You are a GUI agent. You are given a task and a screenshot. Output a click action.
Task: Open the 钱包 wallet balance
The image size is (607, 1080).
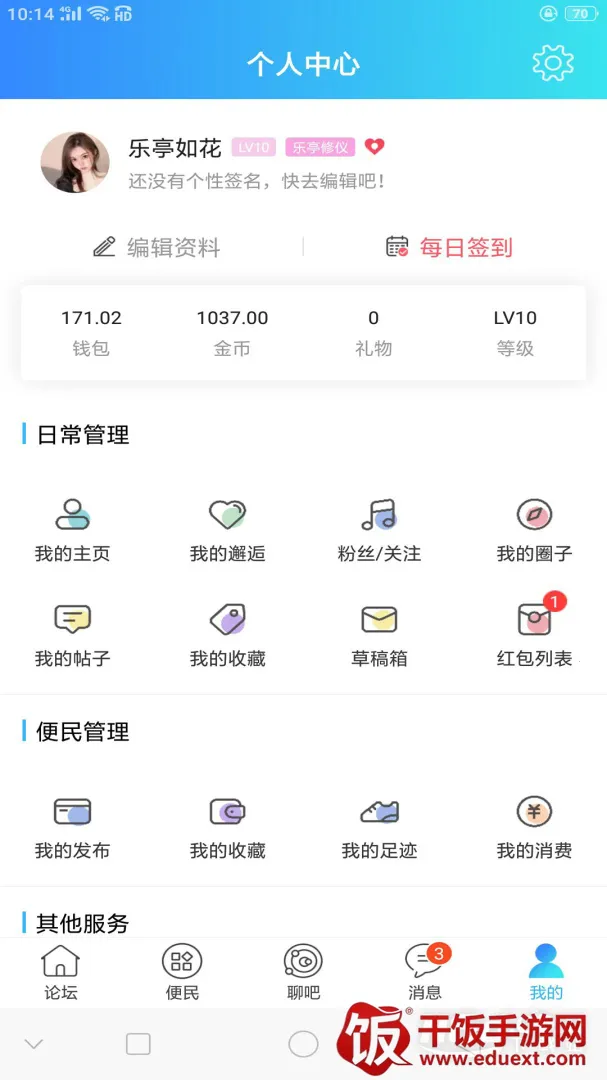[91, 332]
